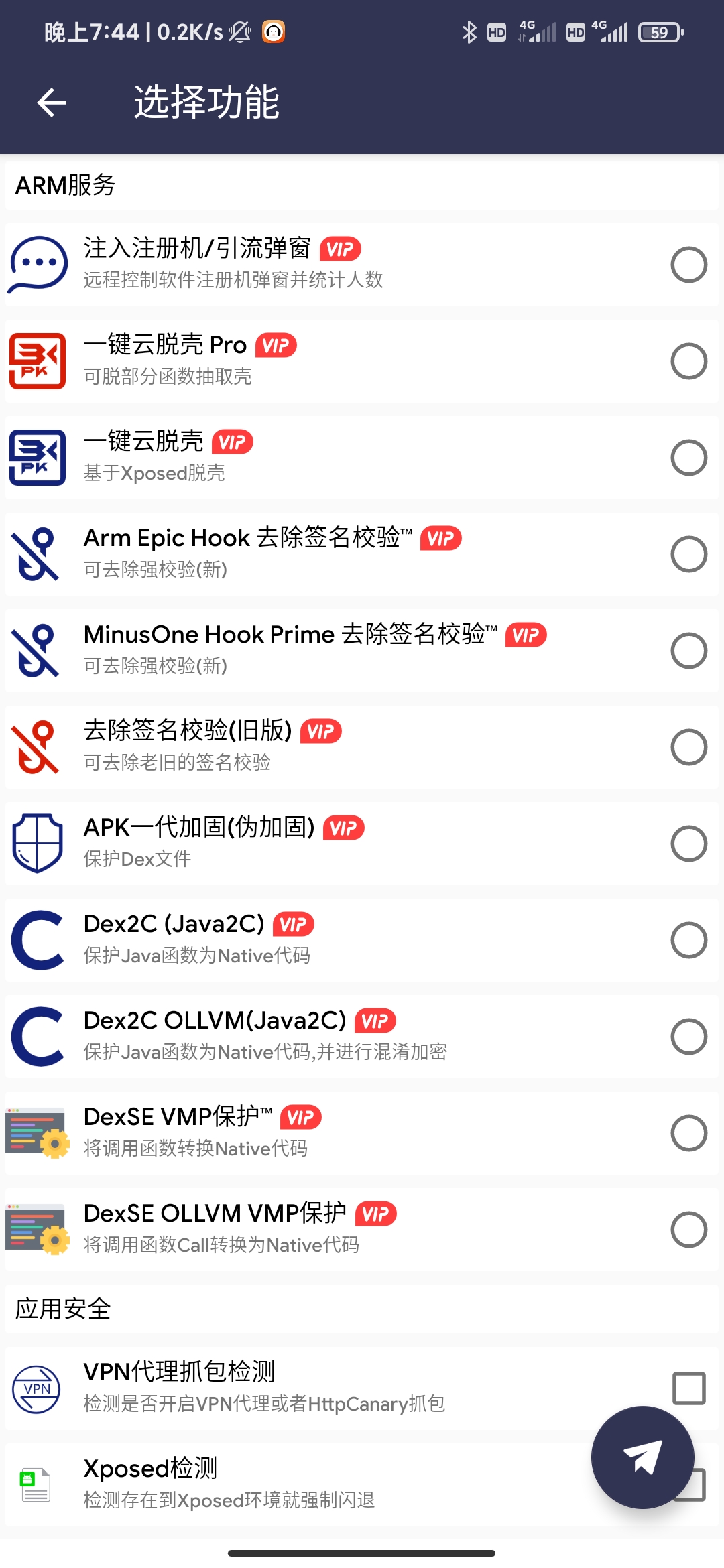Check the Xposed检测 checkbox
The image size is (724, 1568).
tap(688, 1486)
